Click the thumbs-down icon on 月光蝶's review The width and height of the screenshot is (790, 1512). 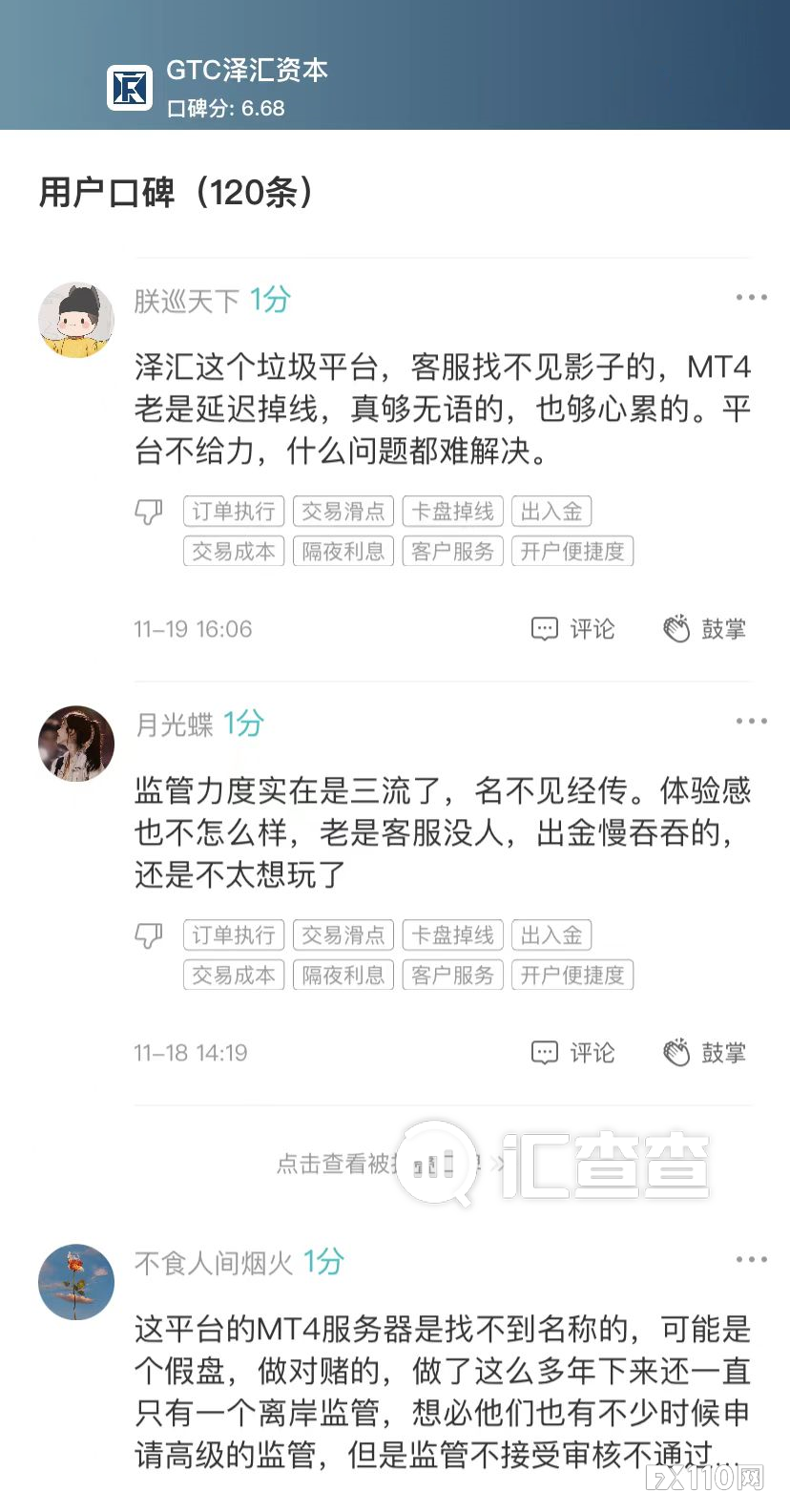(147, 935)
